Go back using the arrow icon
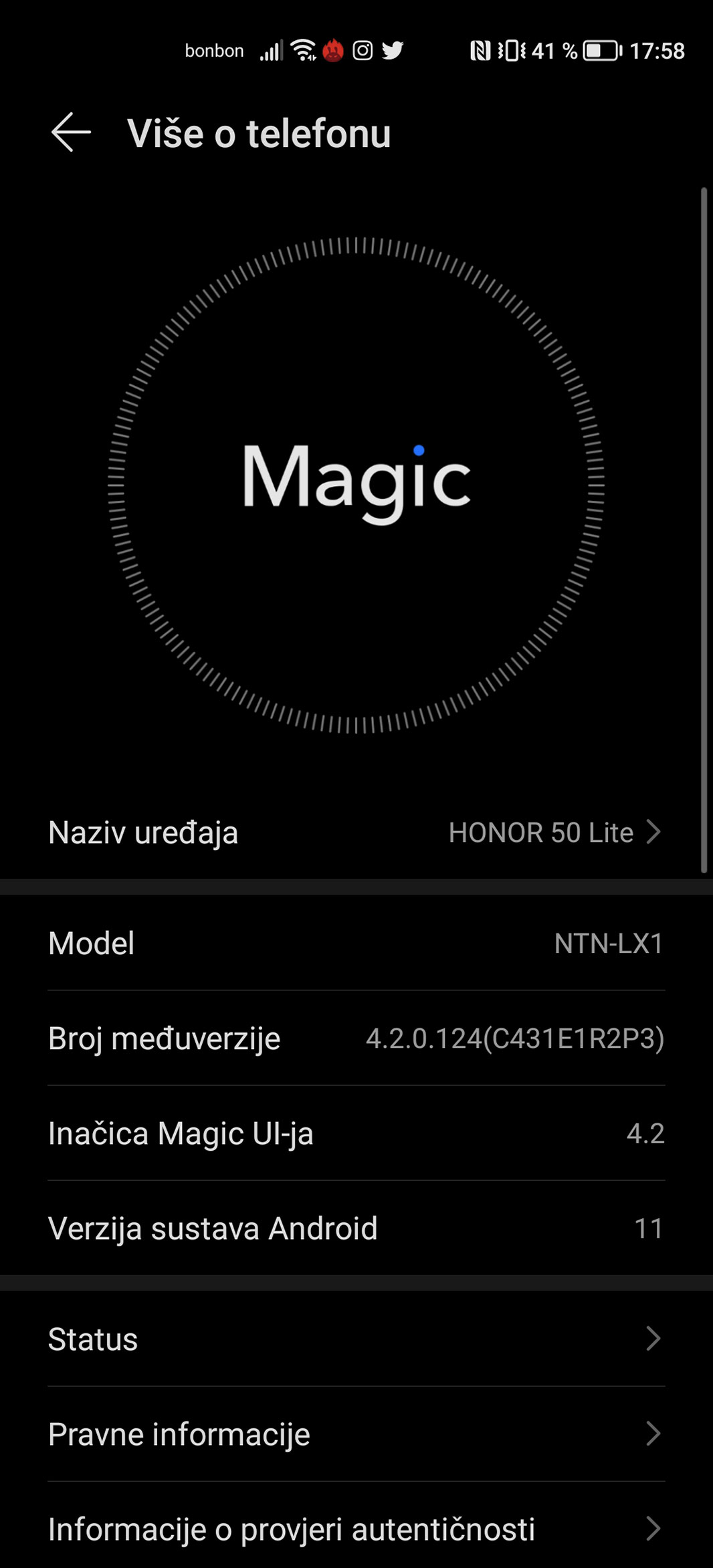 coord(71,132)
